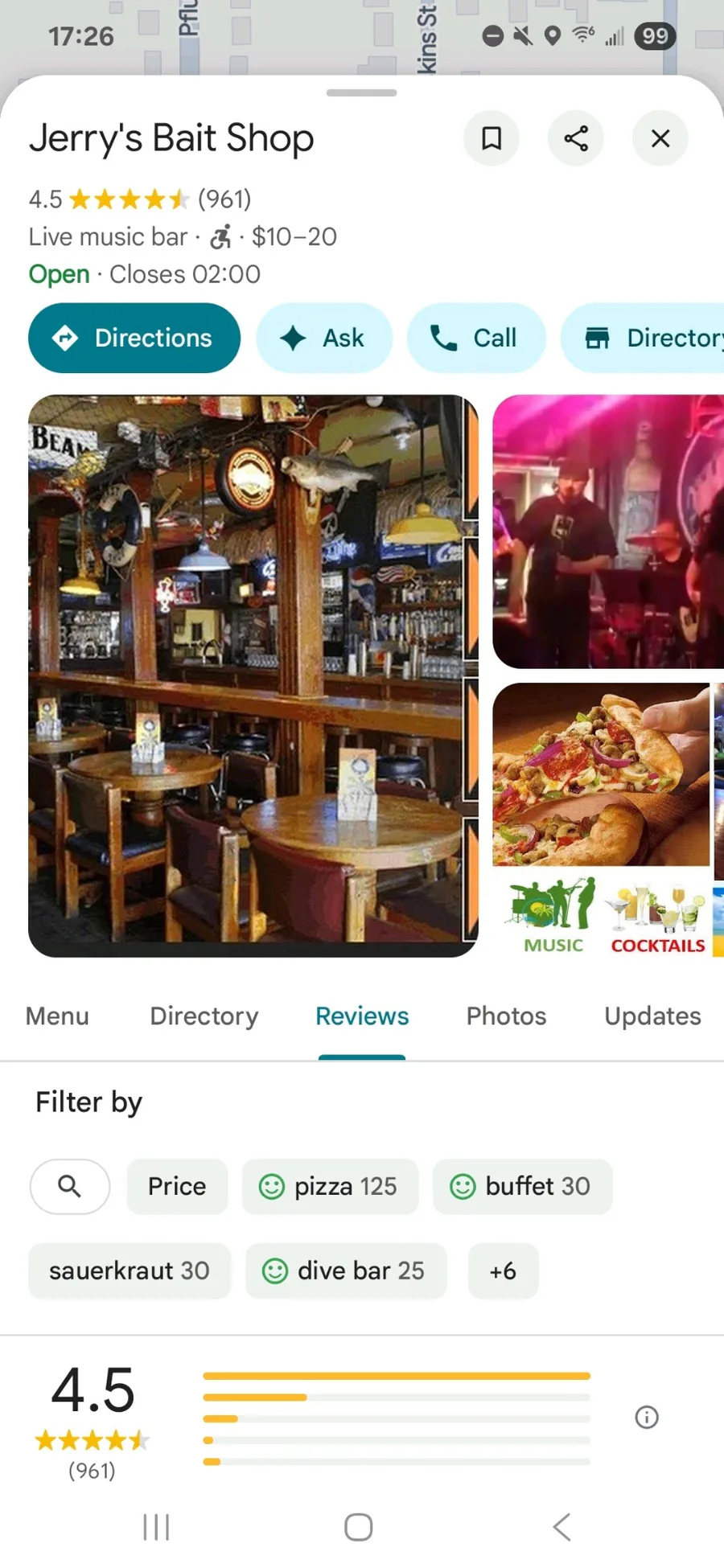Switch to the Photos tab
This screenshot has height=1568, width=724.
click(x=507, y=1016)
